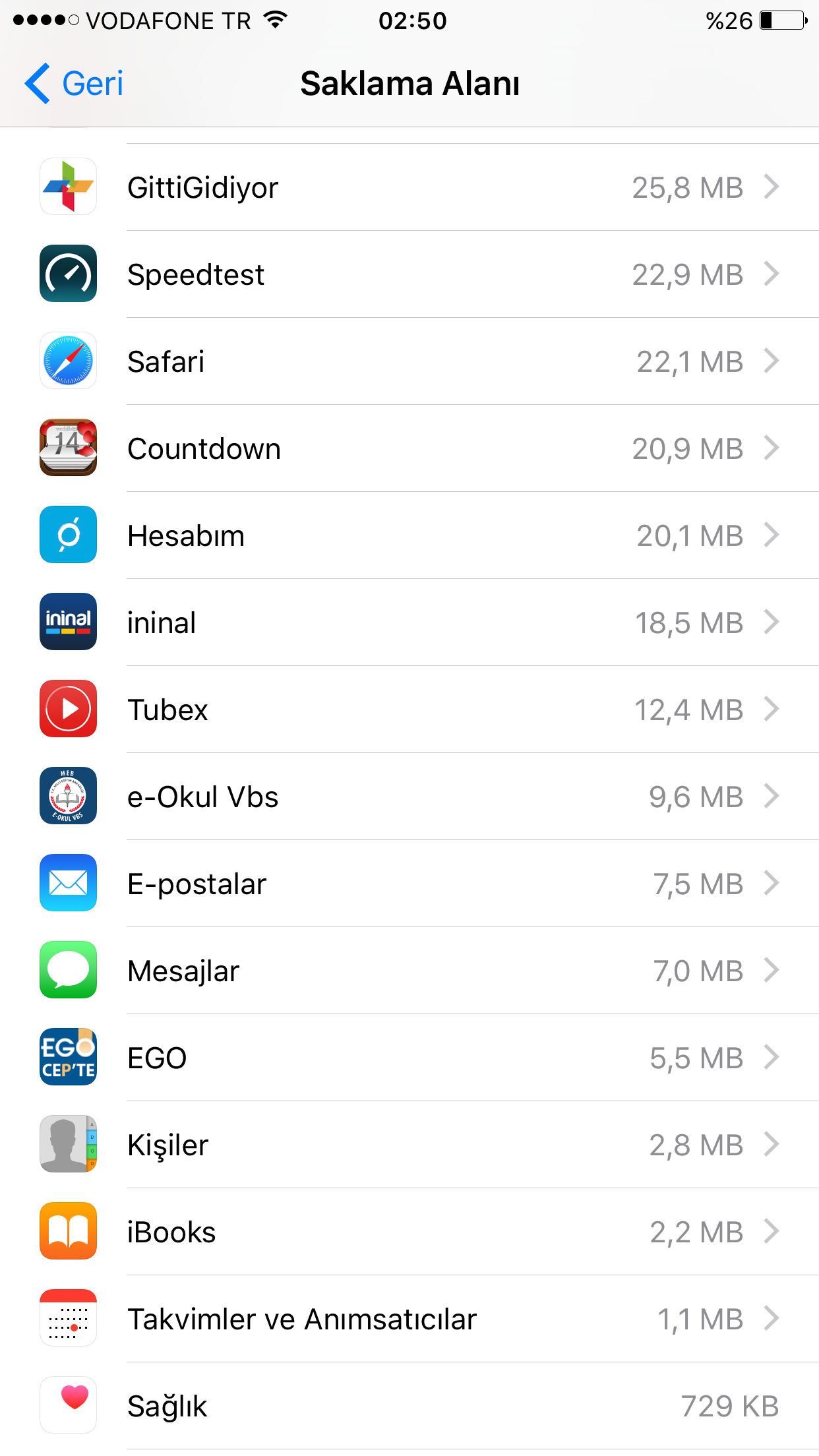View Safari storage usage

click(409, 361)
